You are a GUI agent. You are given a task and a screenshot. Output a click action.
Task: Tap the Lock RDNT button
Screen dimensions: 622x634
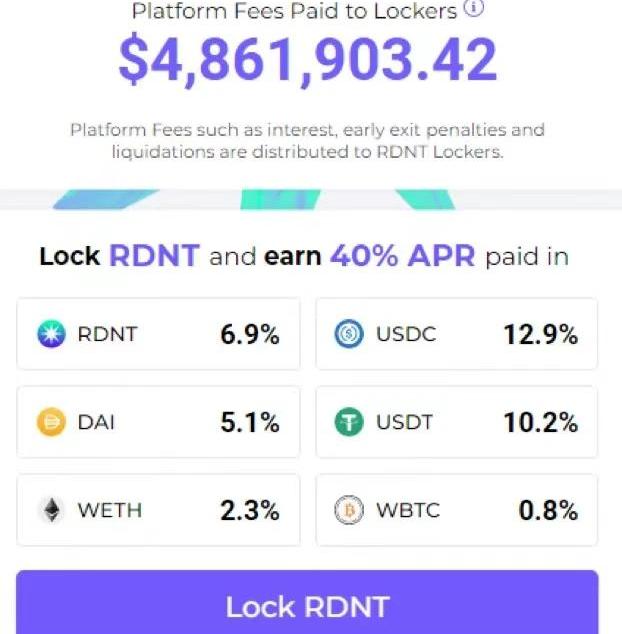pyautogui.click(x=307, y=605)
